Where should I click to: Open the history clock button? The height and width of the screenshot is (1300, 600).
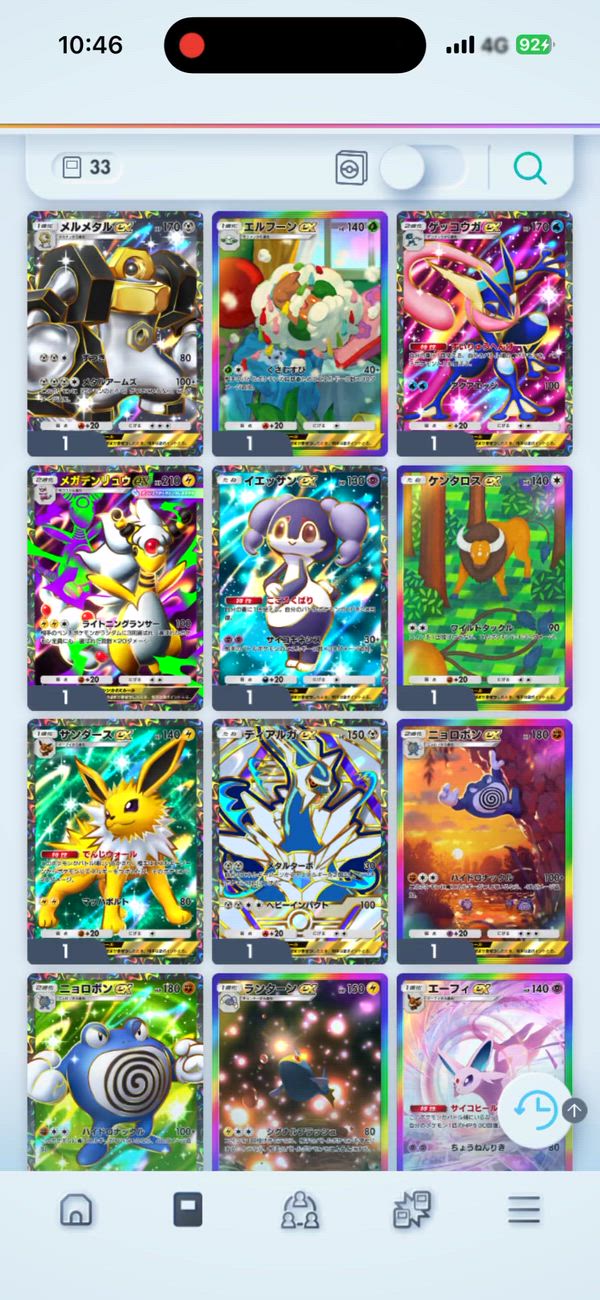pos(535,1109)
